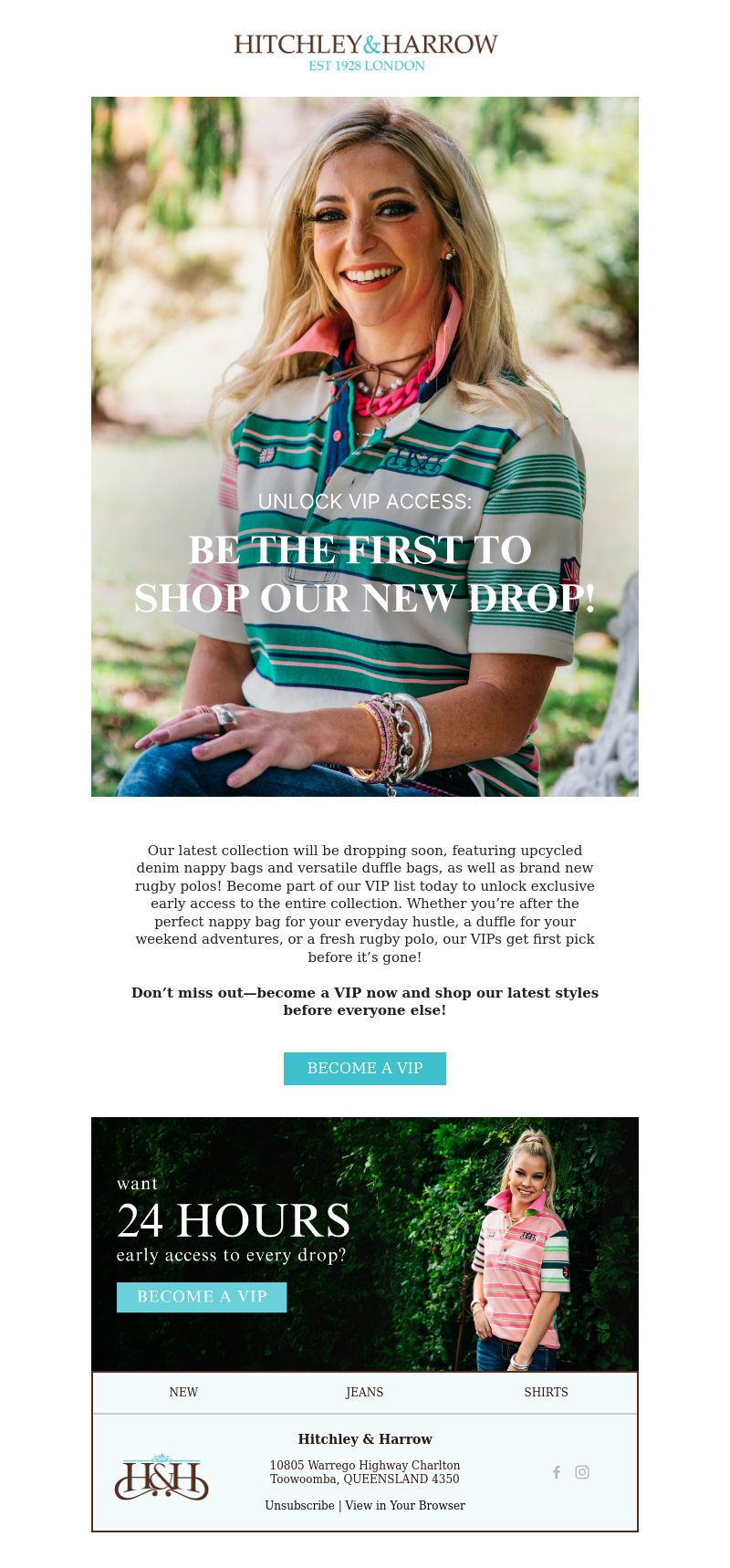Tap the BECOME A VIP button under the bold text

click(x=364, y=1068)
